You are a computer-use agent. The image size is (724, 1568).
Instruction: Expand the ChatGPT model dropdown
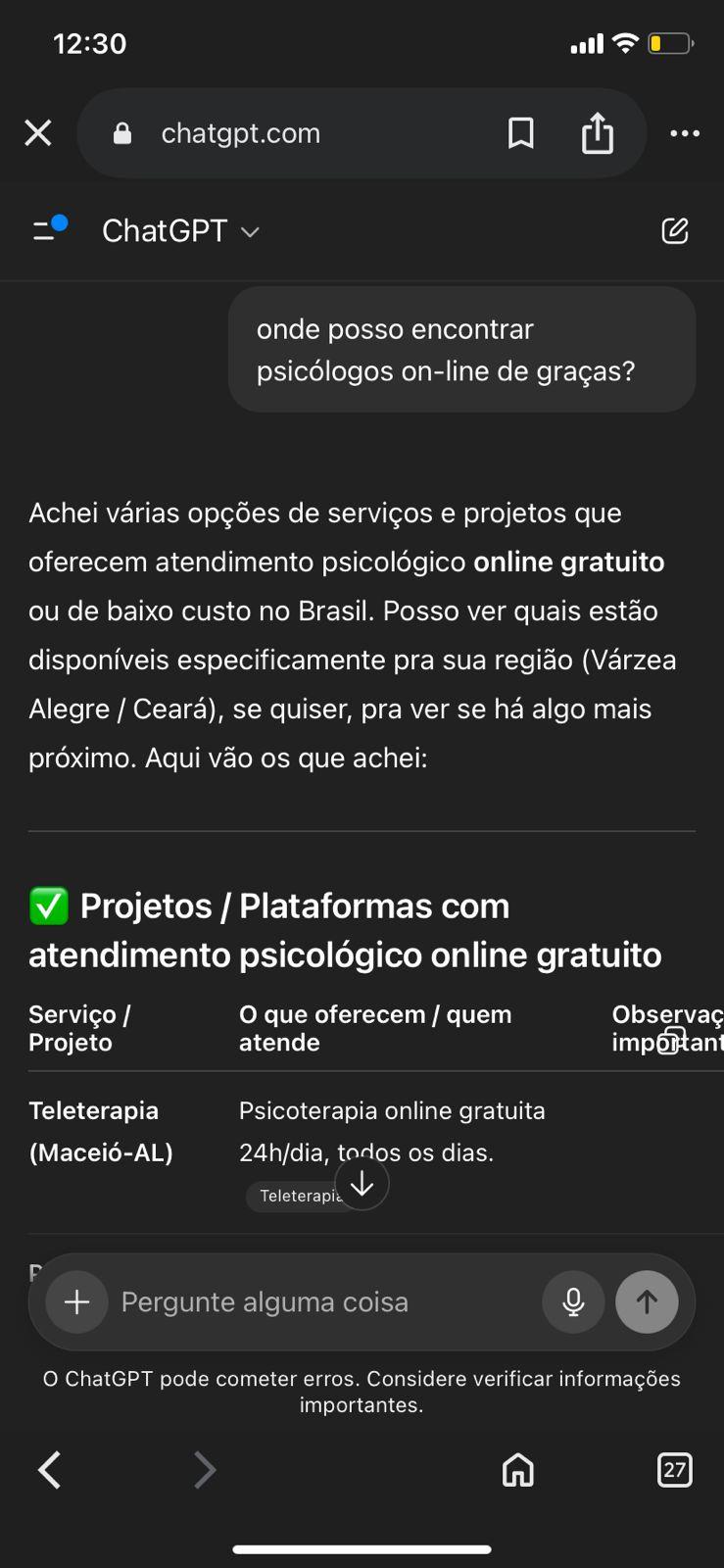[x=180, y=231]
